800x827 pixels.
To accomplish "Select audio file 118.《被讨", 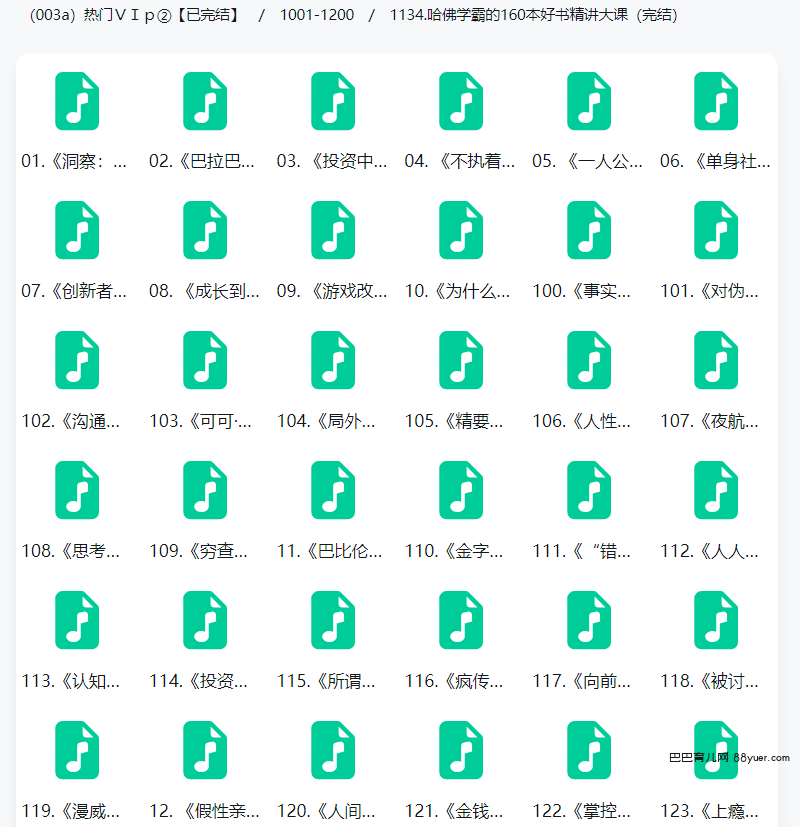I will point(716,621).
